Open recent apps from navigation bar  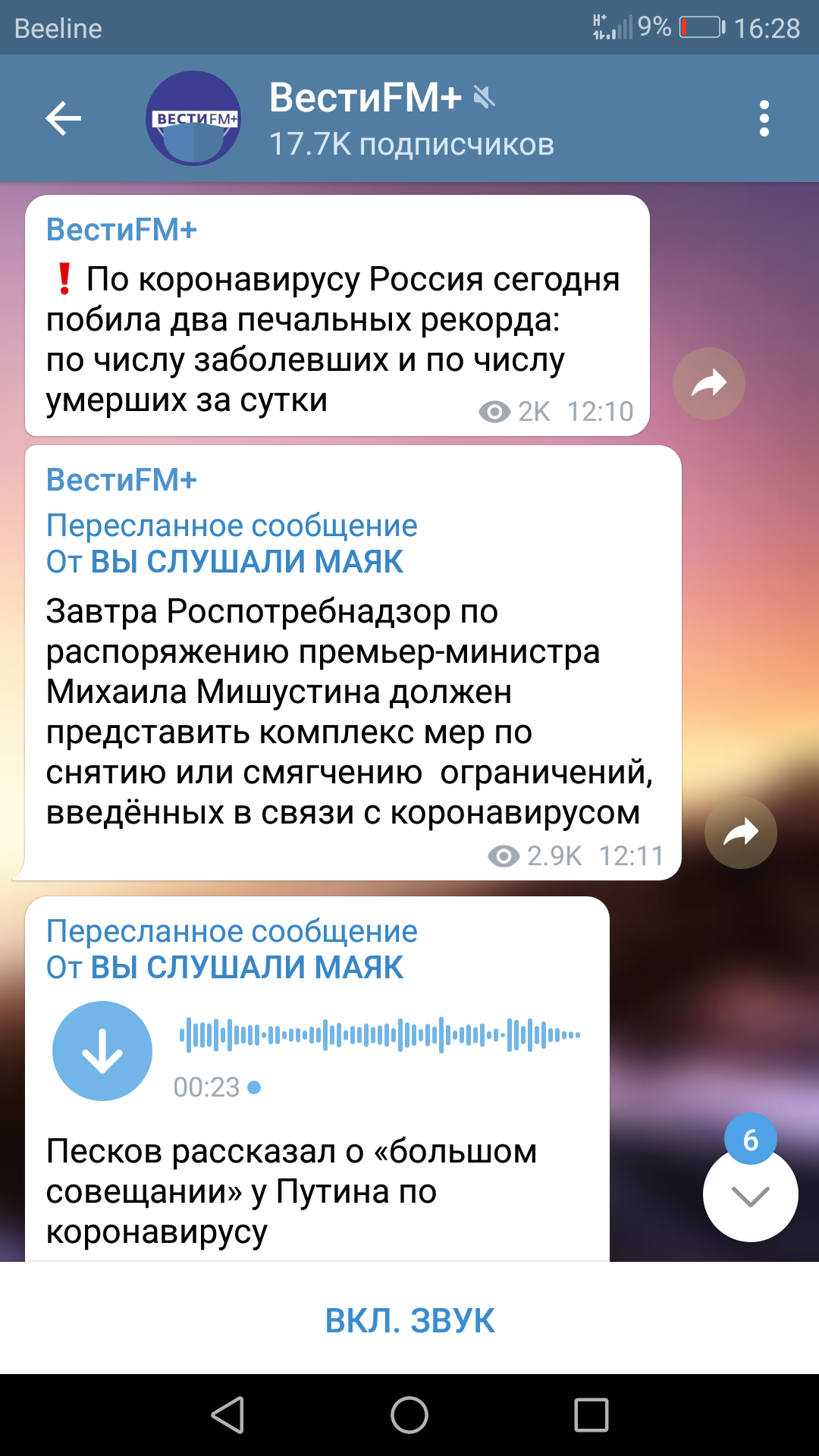[x=591, y=1415]
